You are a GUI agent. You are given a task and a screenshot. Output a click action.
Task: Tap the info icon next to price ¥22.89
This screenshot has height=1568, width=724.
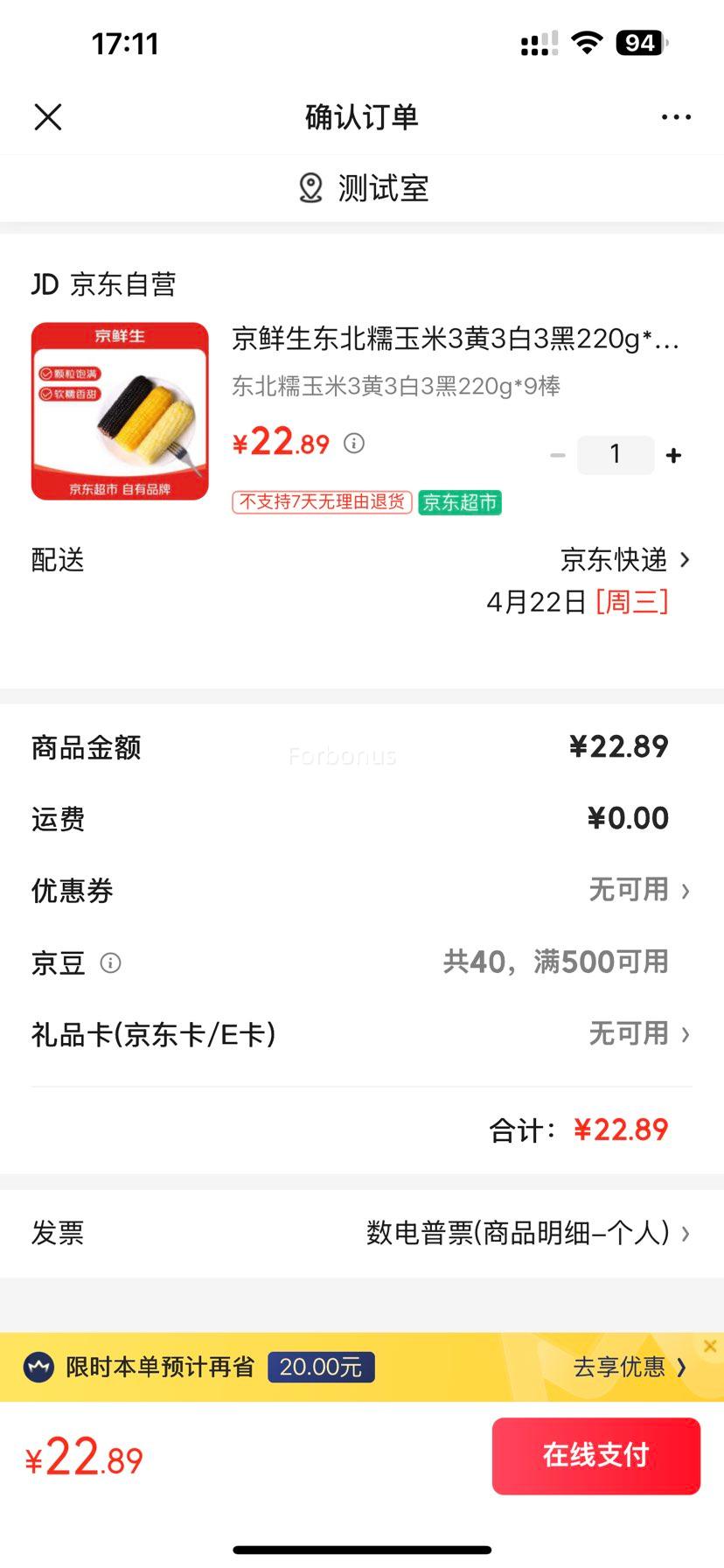[x=353, y=444]
